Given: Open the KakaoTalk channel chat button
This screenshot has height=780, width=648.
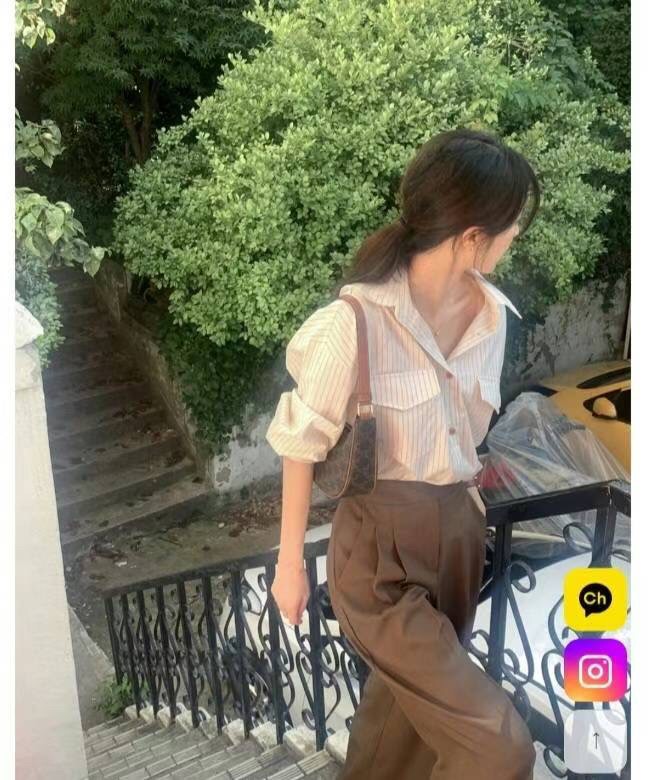Looking at the screenshot, I should click(x=595, y=599).
